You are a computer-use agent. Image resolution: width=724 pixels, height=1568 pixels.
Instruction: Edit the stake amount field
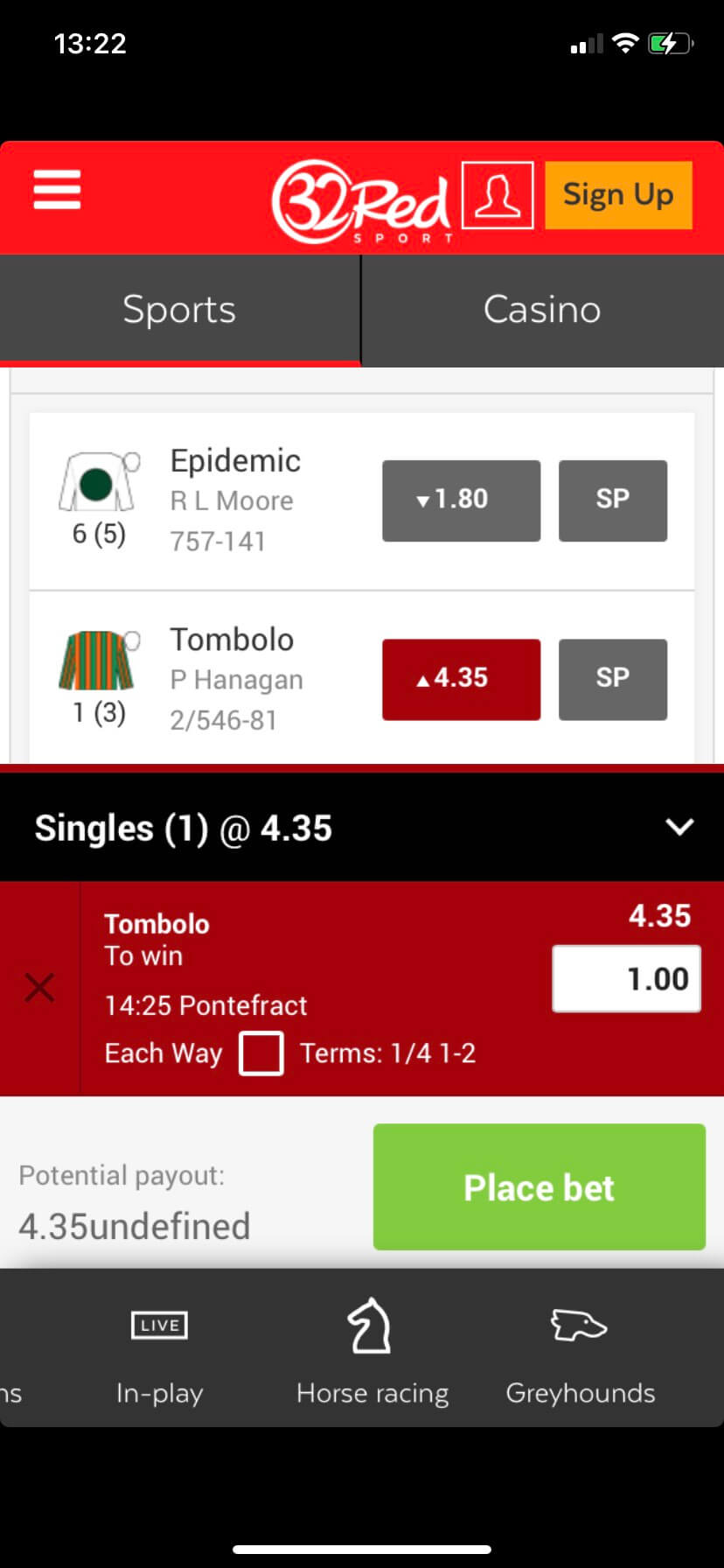coord(626,979)
